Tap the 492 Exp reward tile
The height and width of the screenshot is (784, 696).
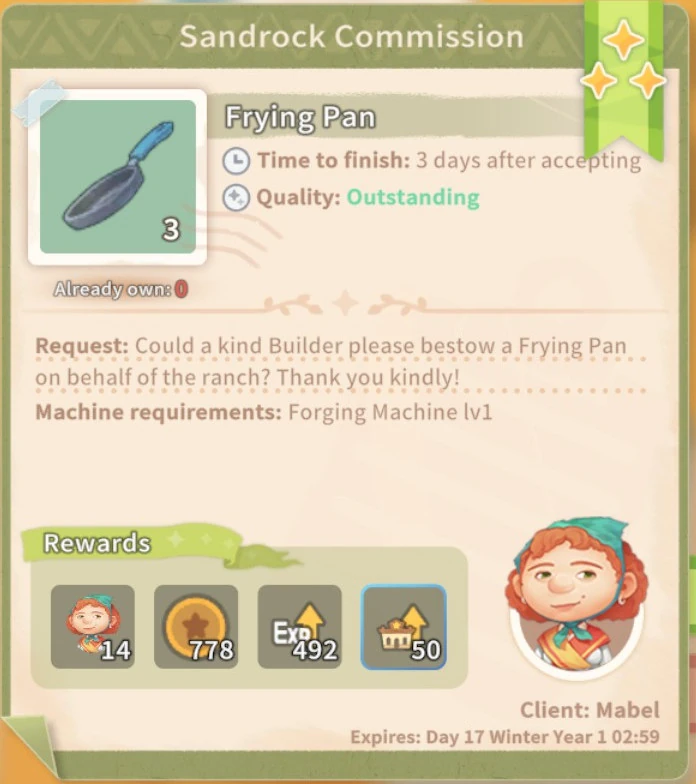[300, 627]
